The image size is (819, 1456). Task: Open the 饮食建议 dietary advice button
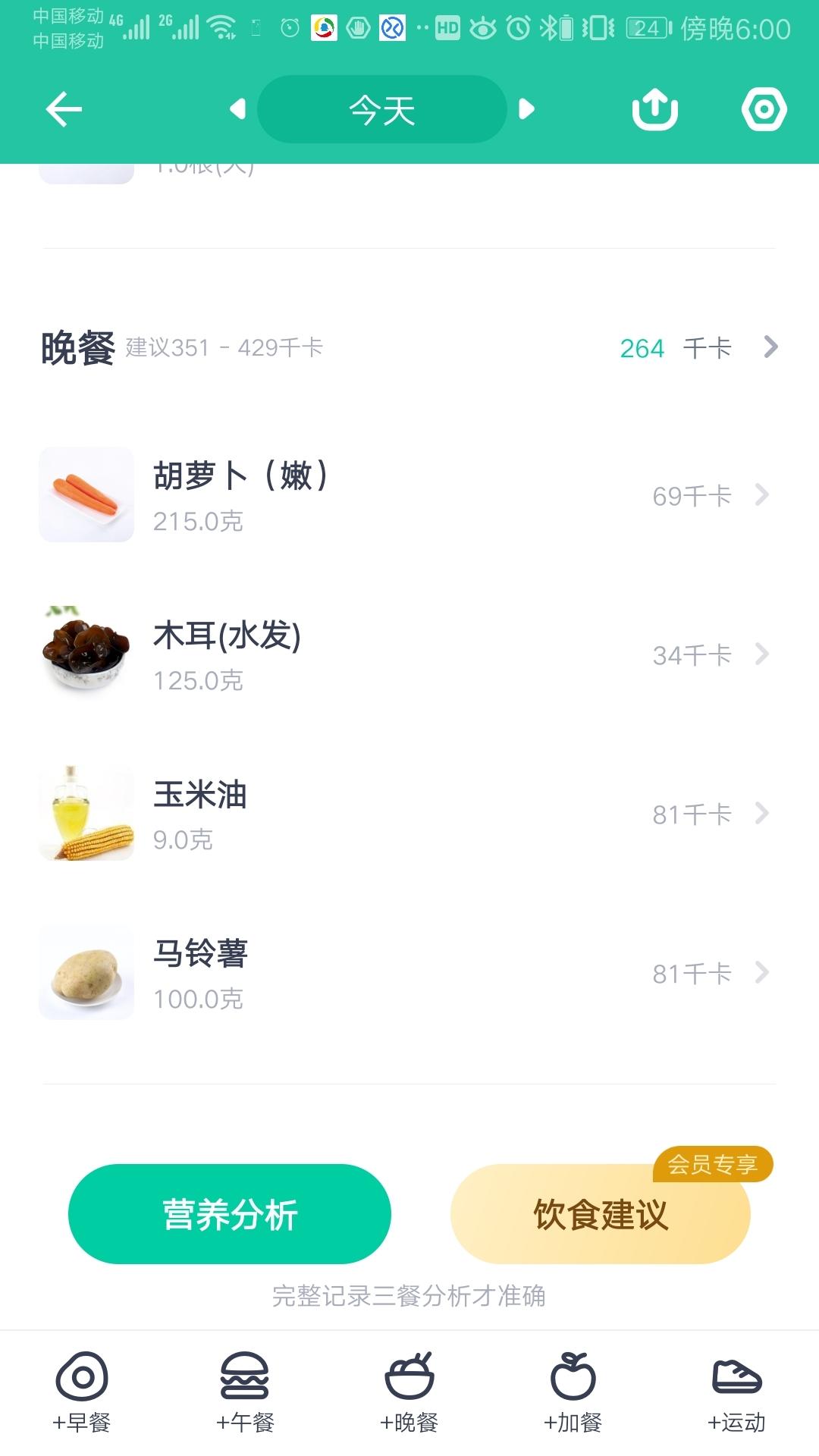point(601,1215)
